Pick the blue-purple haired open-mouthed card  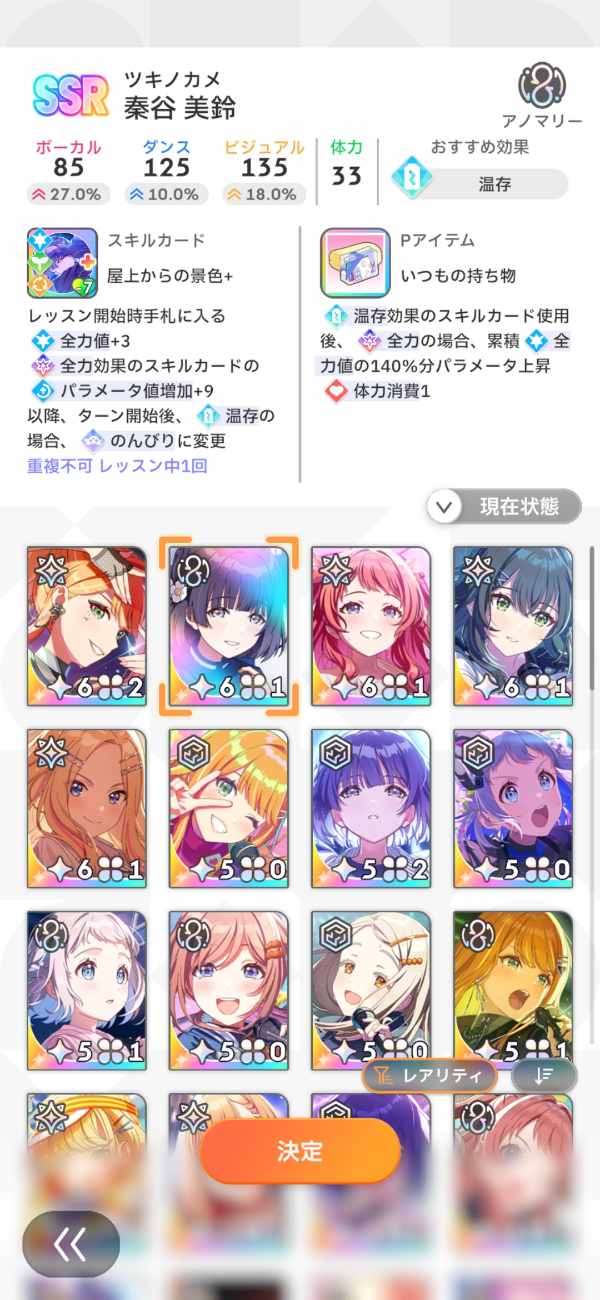click(513, 808)
